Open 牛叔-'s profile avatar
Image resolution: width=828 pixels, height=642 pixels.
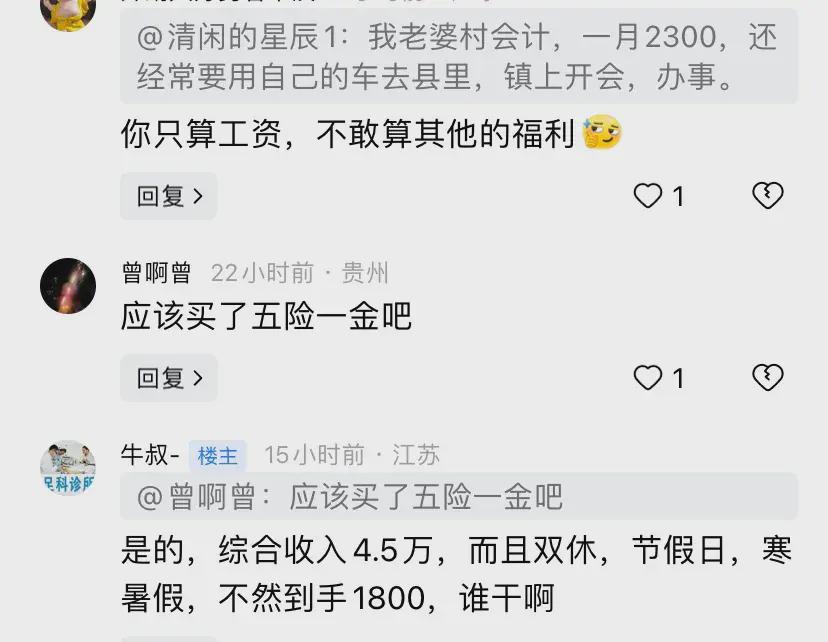pos(68,468)
